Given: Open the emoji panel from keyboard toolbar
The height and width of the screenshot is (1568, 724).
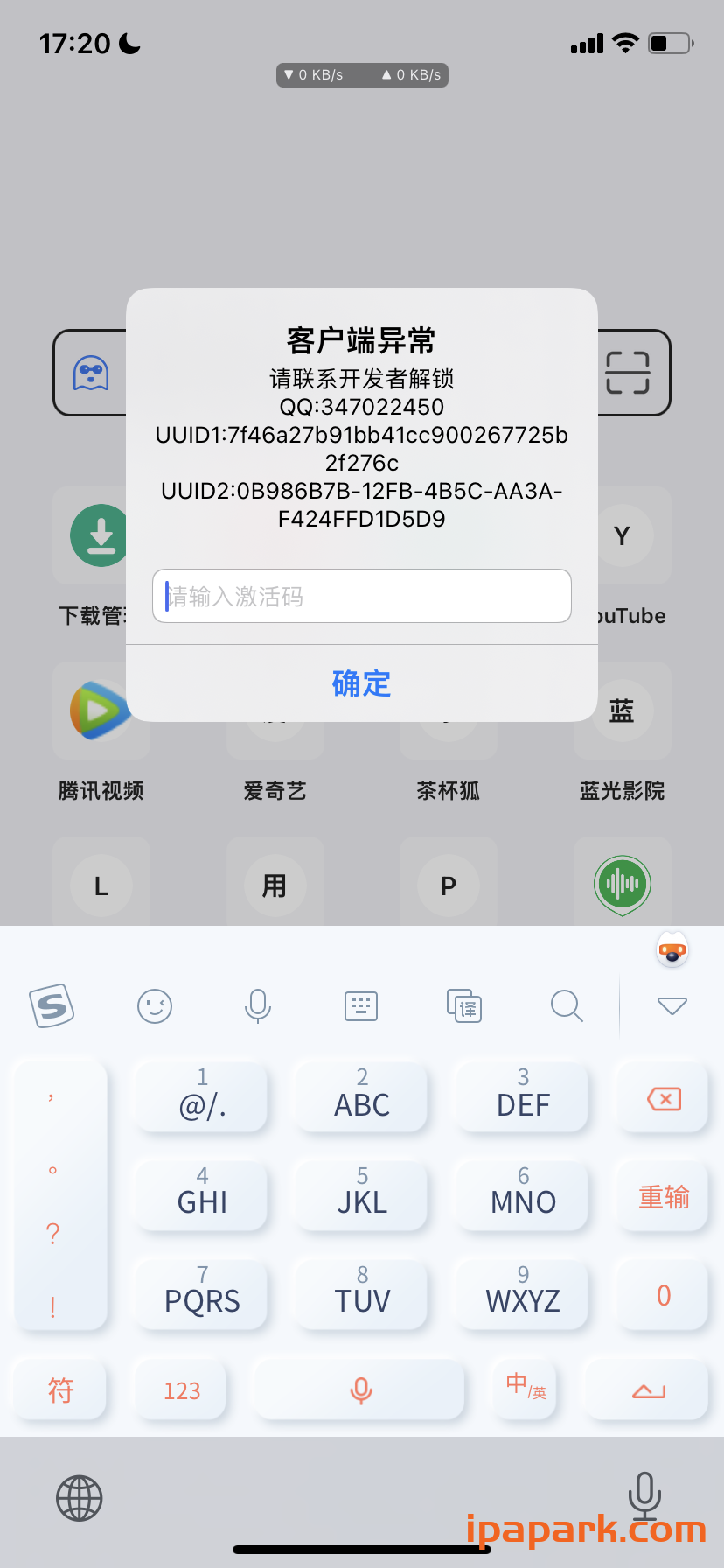Looking at the screenshot, I should [x=154, y=1006].
